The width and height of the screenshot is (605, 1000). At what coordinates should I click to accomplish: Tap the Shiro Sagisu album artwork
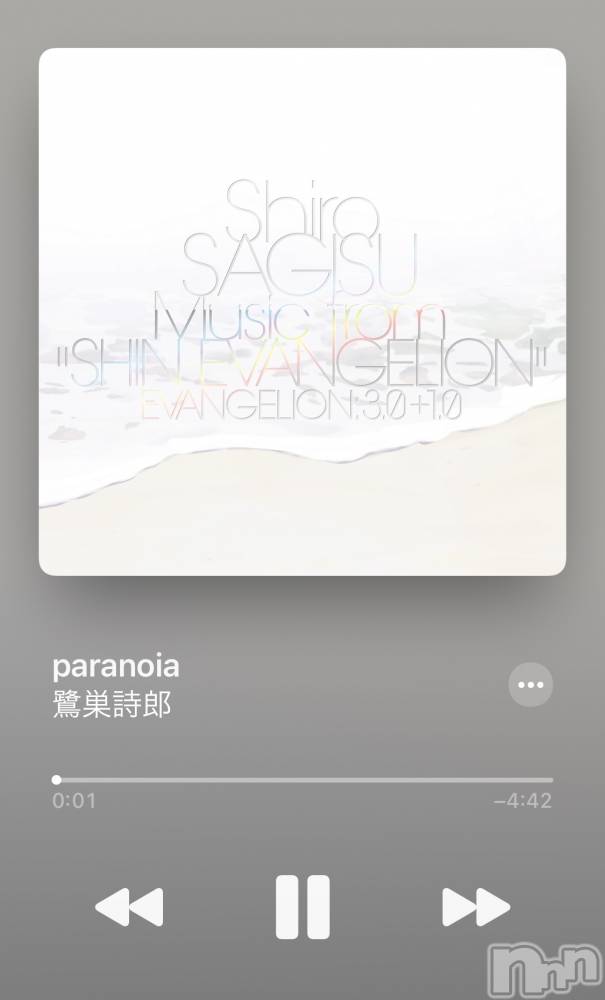point(302,311)
